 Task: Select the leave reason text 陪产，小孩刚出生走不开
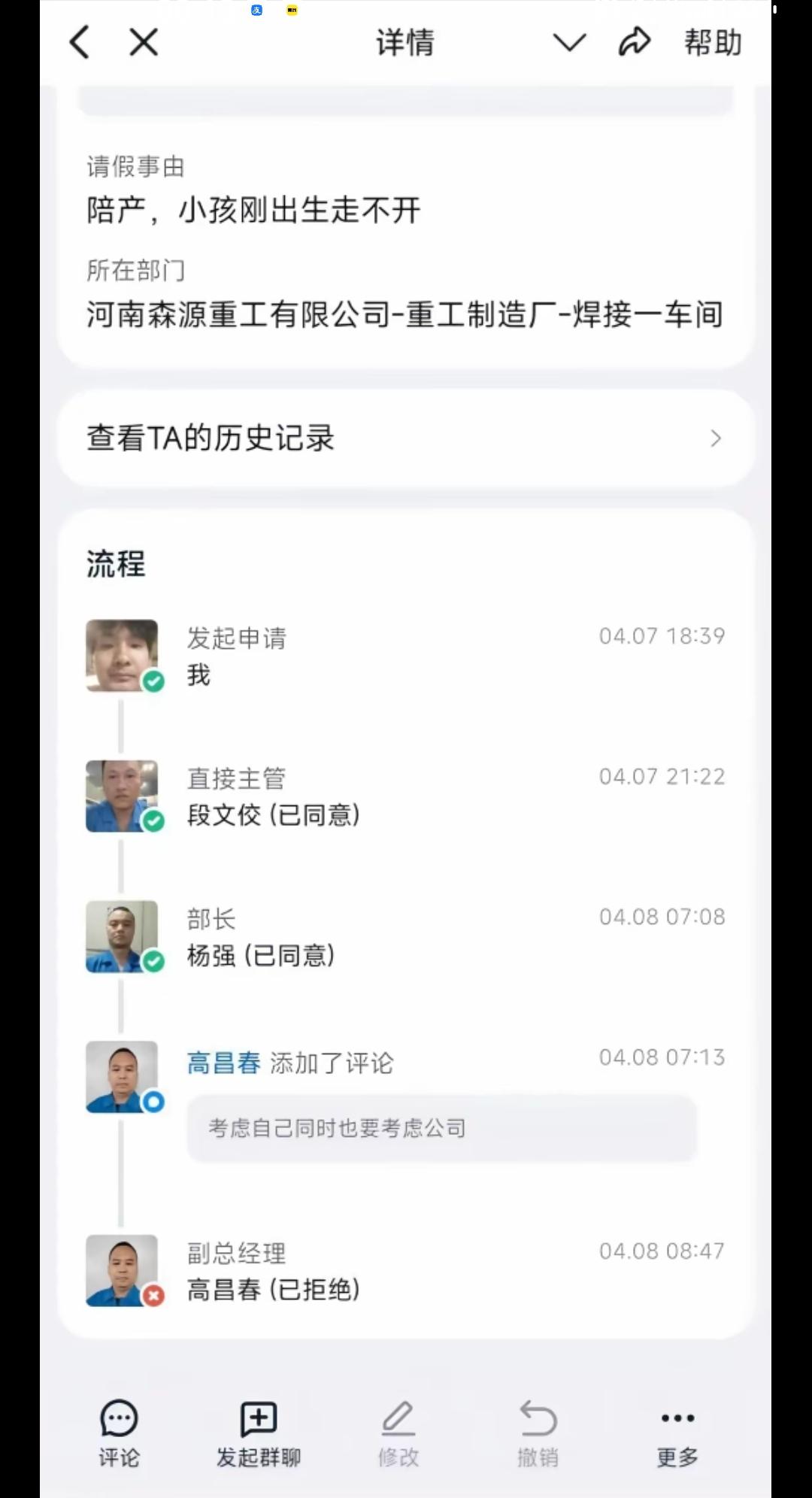(254, 211)
